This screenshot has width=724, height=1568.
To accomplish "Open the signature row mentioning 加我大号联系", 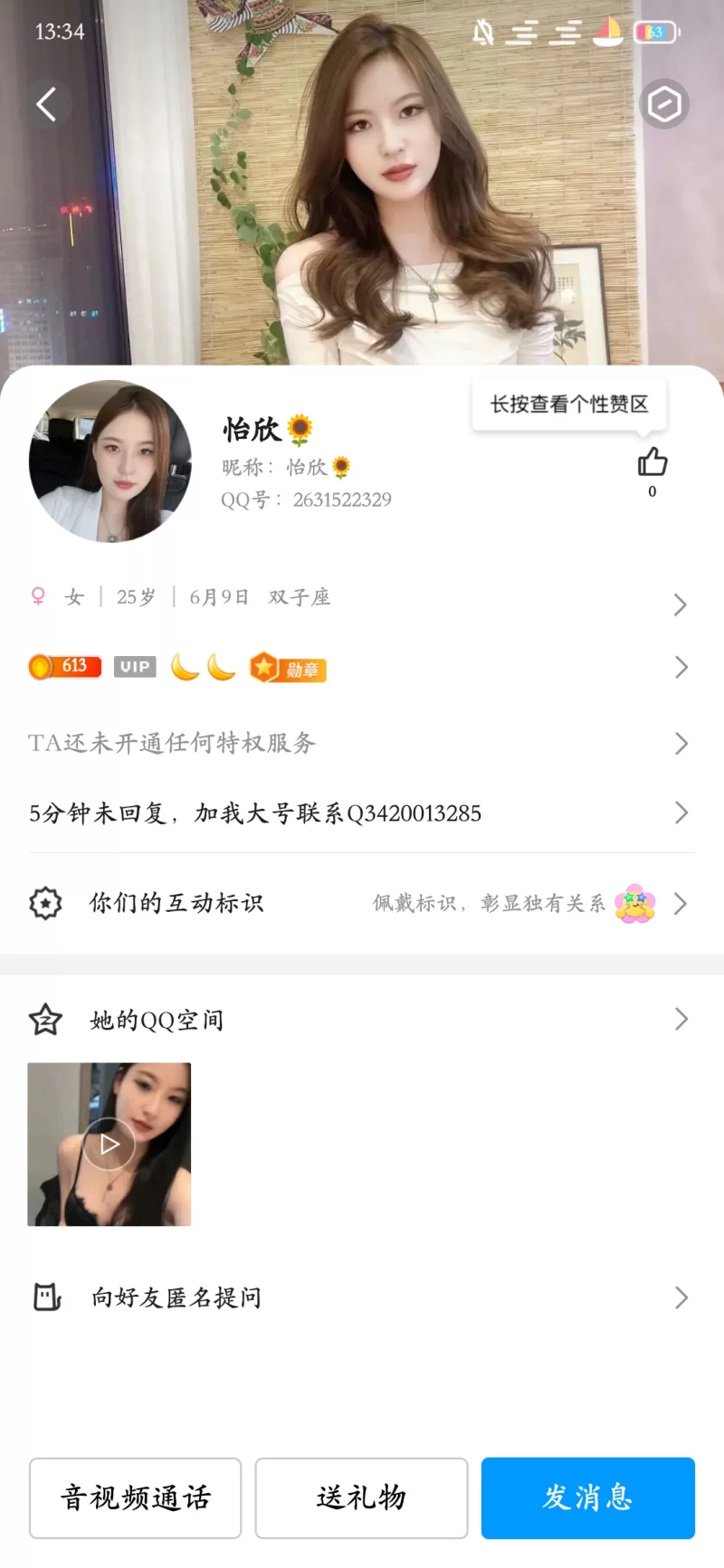I will [x=360, y=813].
